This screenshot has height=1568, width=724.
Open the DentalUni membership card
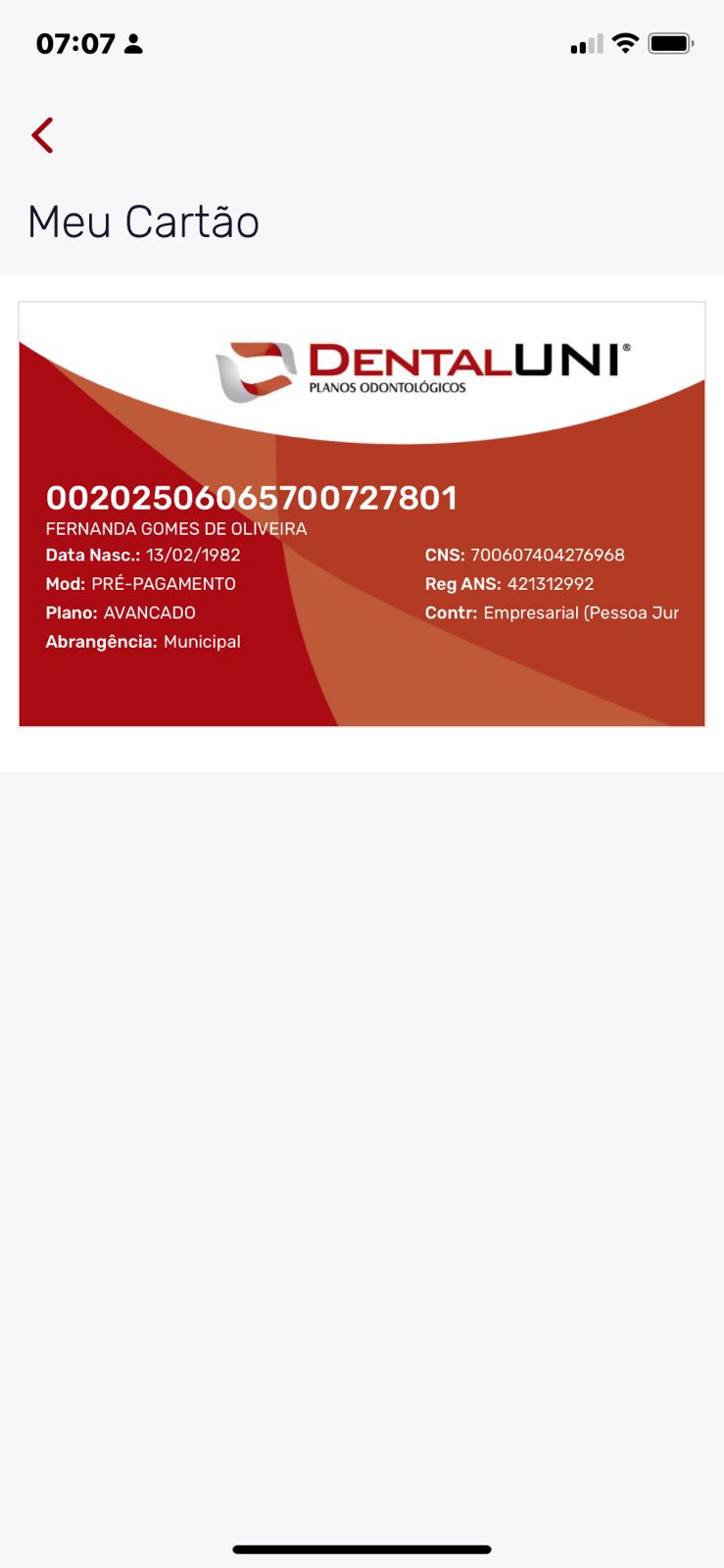pyautogui.click(x=362, y=514)
